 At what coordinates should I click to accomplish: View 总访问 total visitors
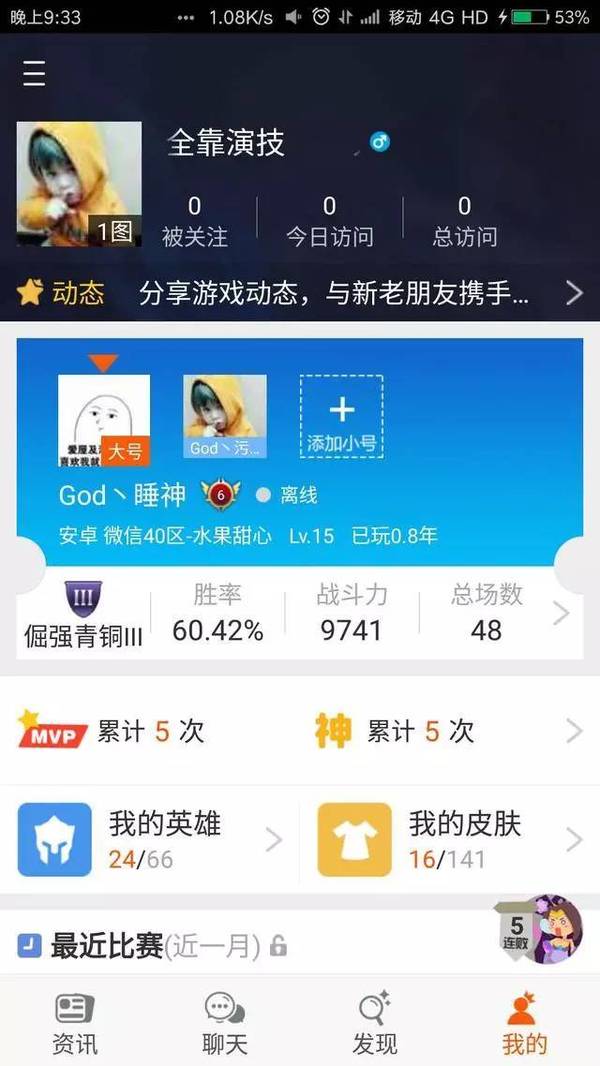[464, 222]
